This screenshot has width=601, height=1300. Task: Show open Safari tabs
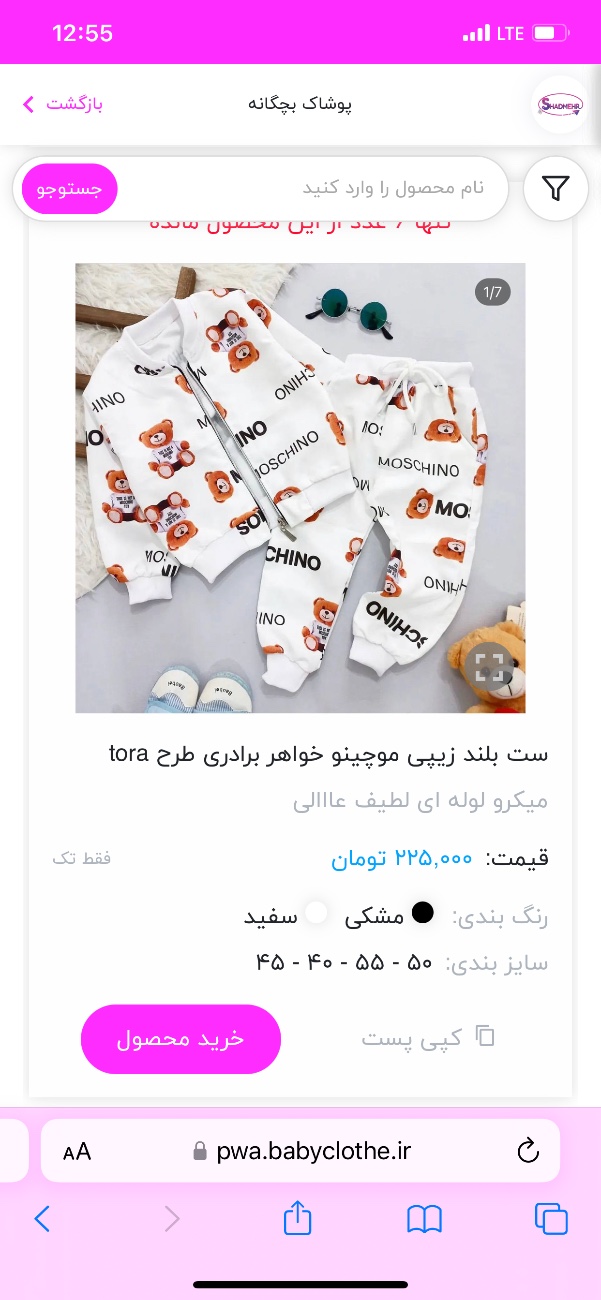pyautogui.click(x=551, y=1218)
